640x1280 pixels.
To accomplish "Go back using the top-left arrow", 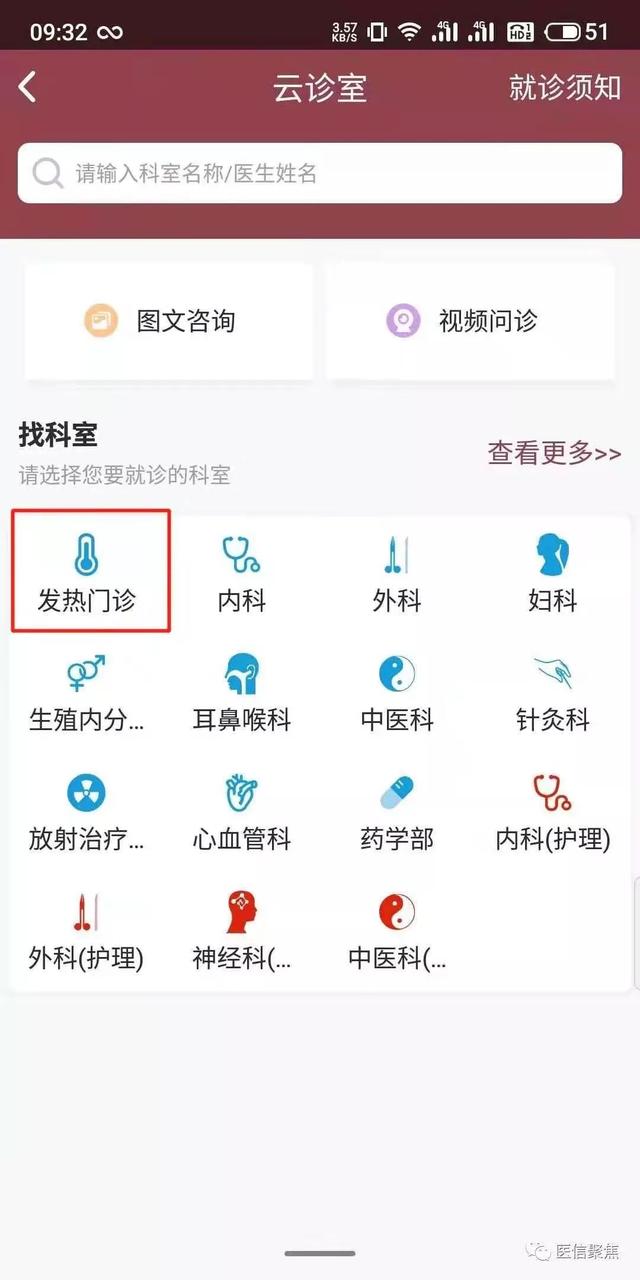I will [28, 87].
